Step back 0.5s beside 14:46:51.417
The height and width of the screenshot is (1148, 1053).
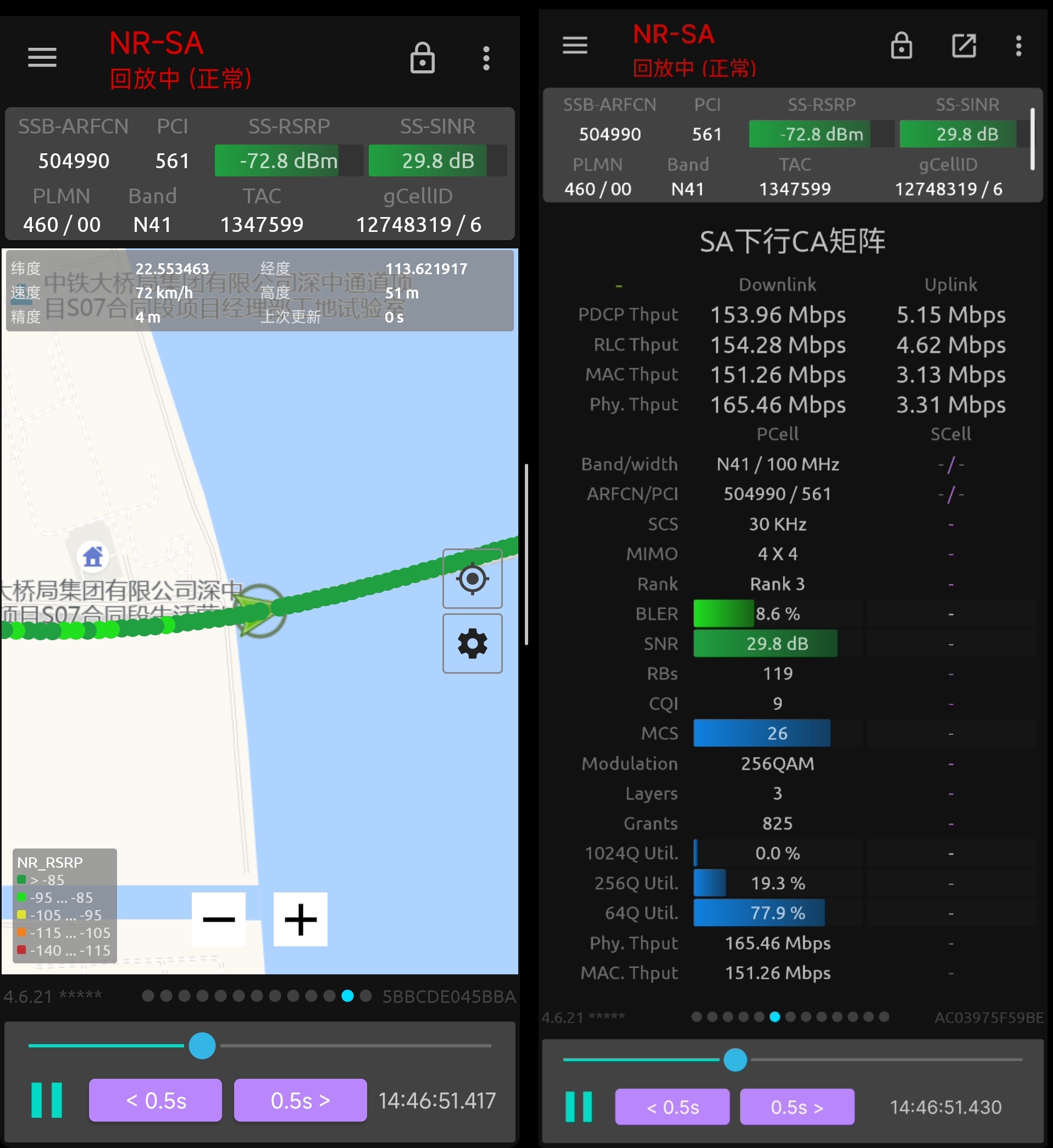click(x=156, y=1100)
